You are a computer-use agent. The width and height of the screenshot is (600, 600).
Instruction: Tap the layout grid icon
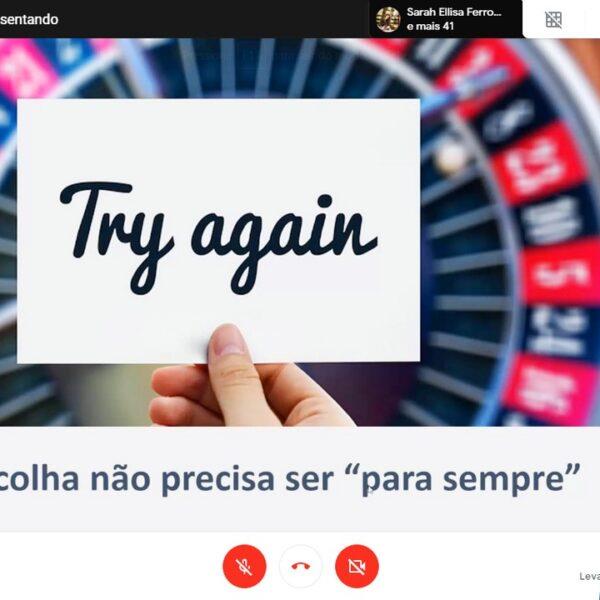coord(553,19)
